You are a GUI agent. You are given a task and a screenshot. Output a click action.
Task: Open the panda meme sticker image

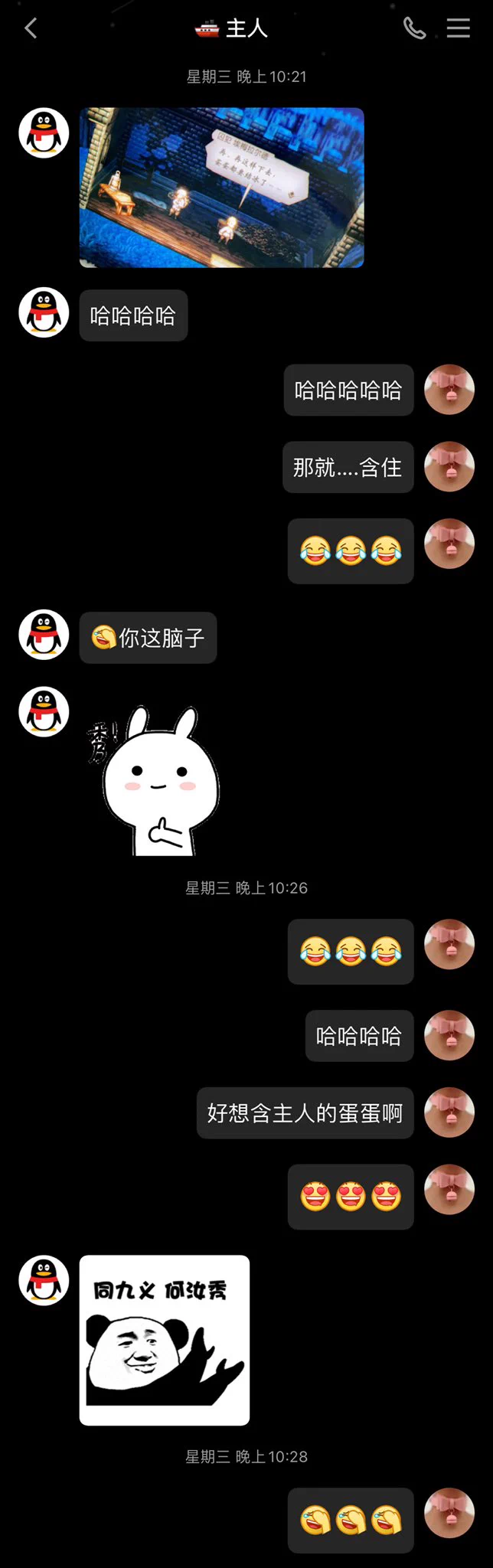[x=165, y=1340]
